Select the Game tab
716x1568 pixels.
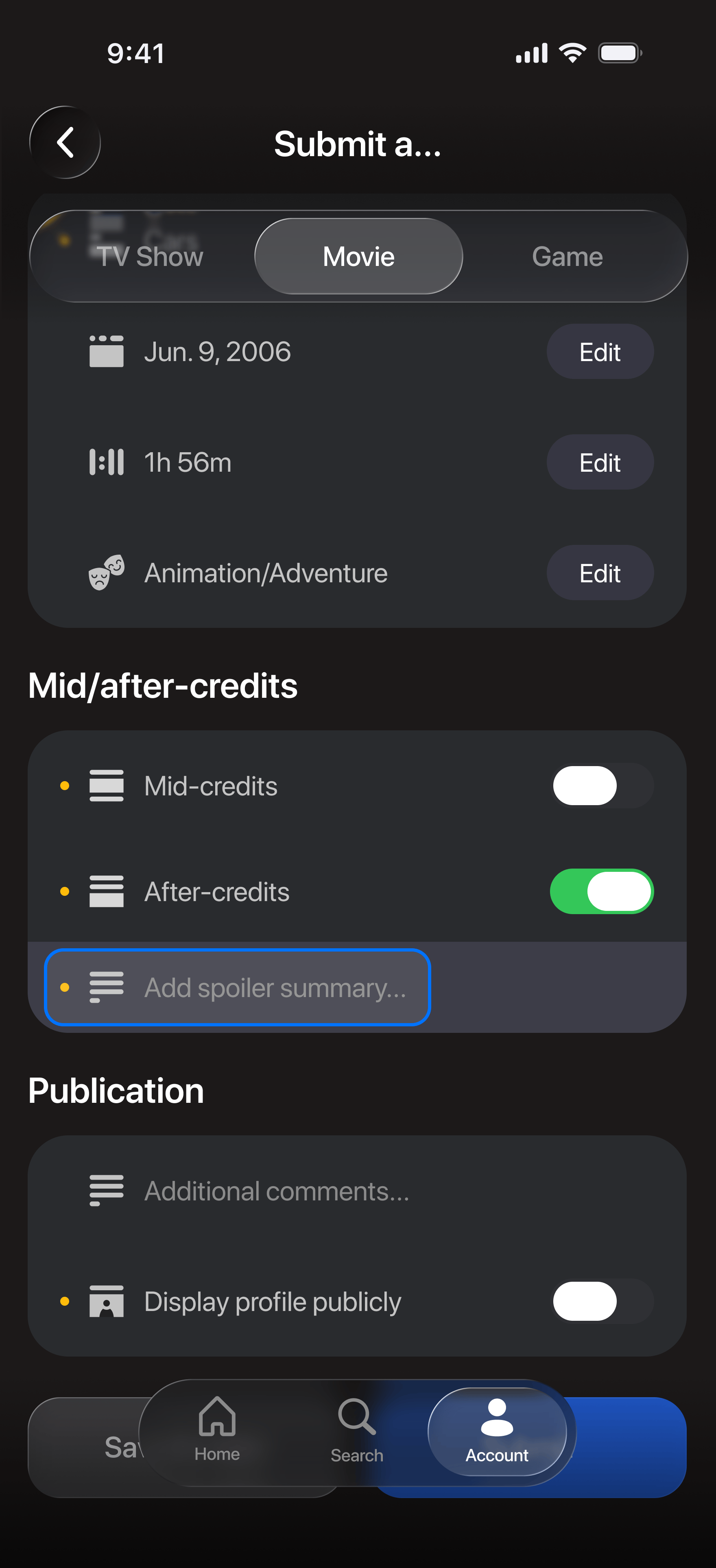[568, 256]
